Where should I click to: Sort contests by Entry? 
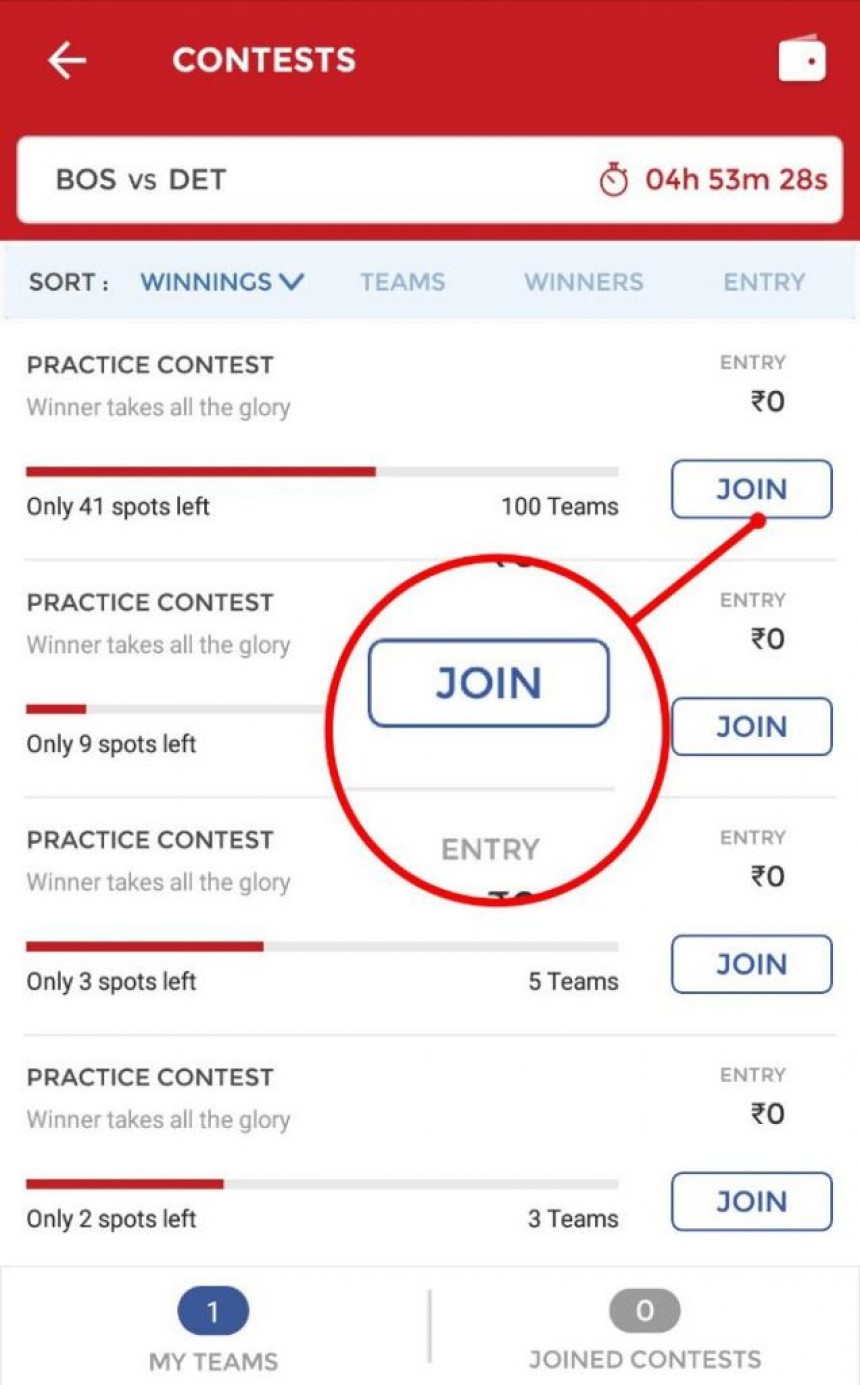(764, 282)
